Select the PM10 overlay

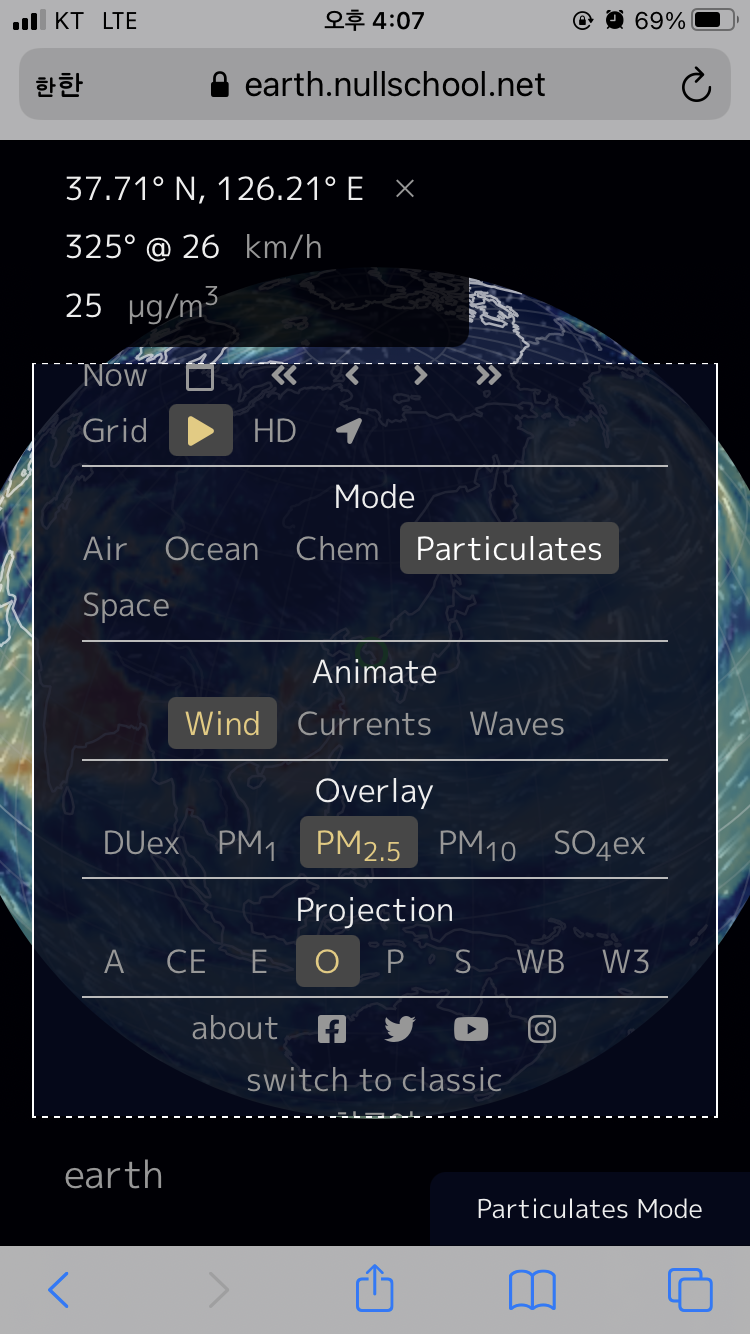point(477,845)
